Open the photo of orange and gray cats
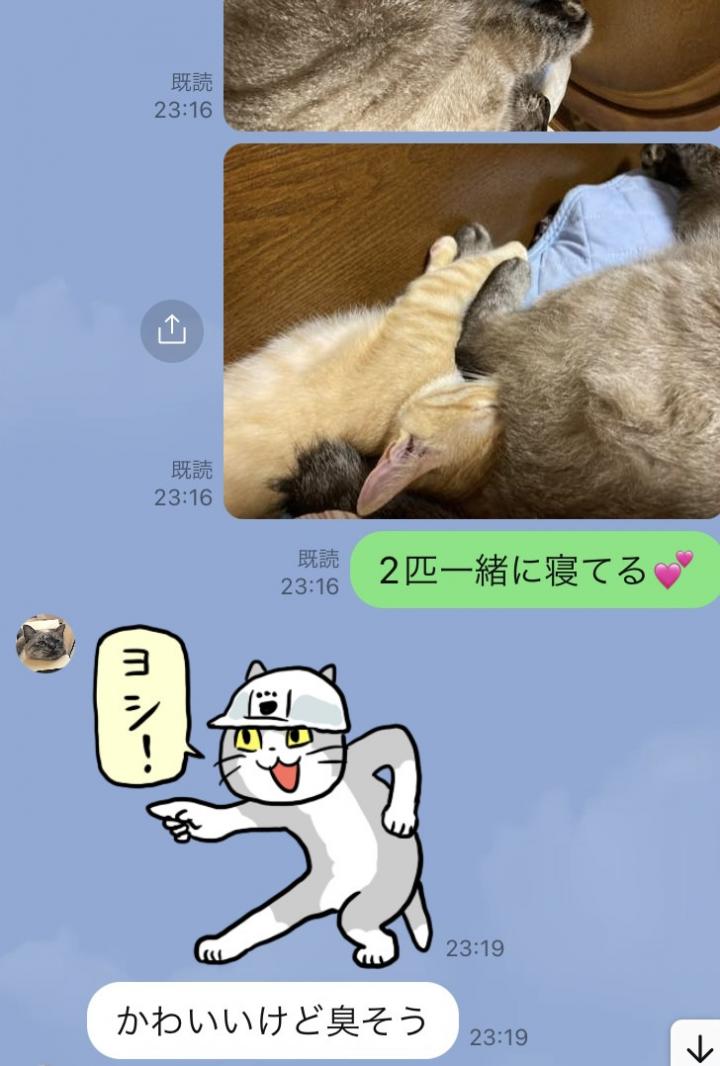The width and height of the screenshot is (720, 1066). pyautogui.click(x=470, y=331)
